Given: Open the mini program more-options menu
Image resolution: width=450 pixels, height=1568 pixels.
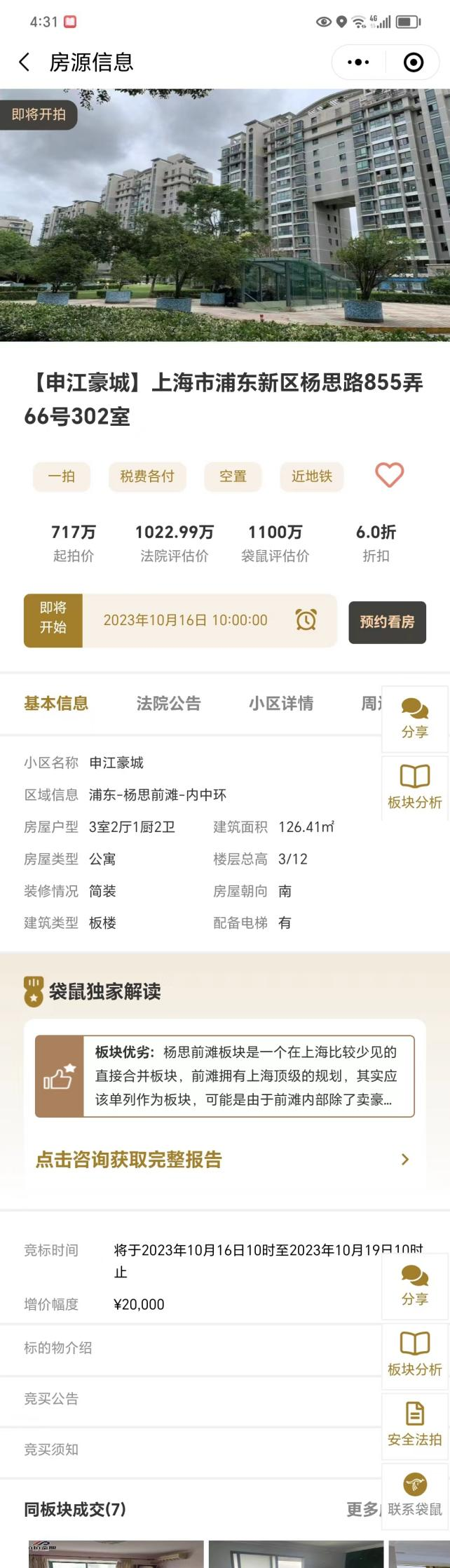Looking at the screenshot, I should 358,62.
